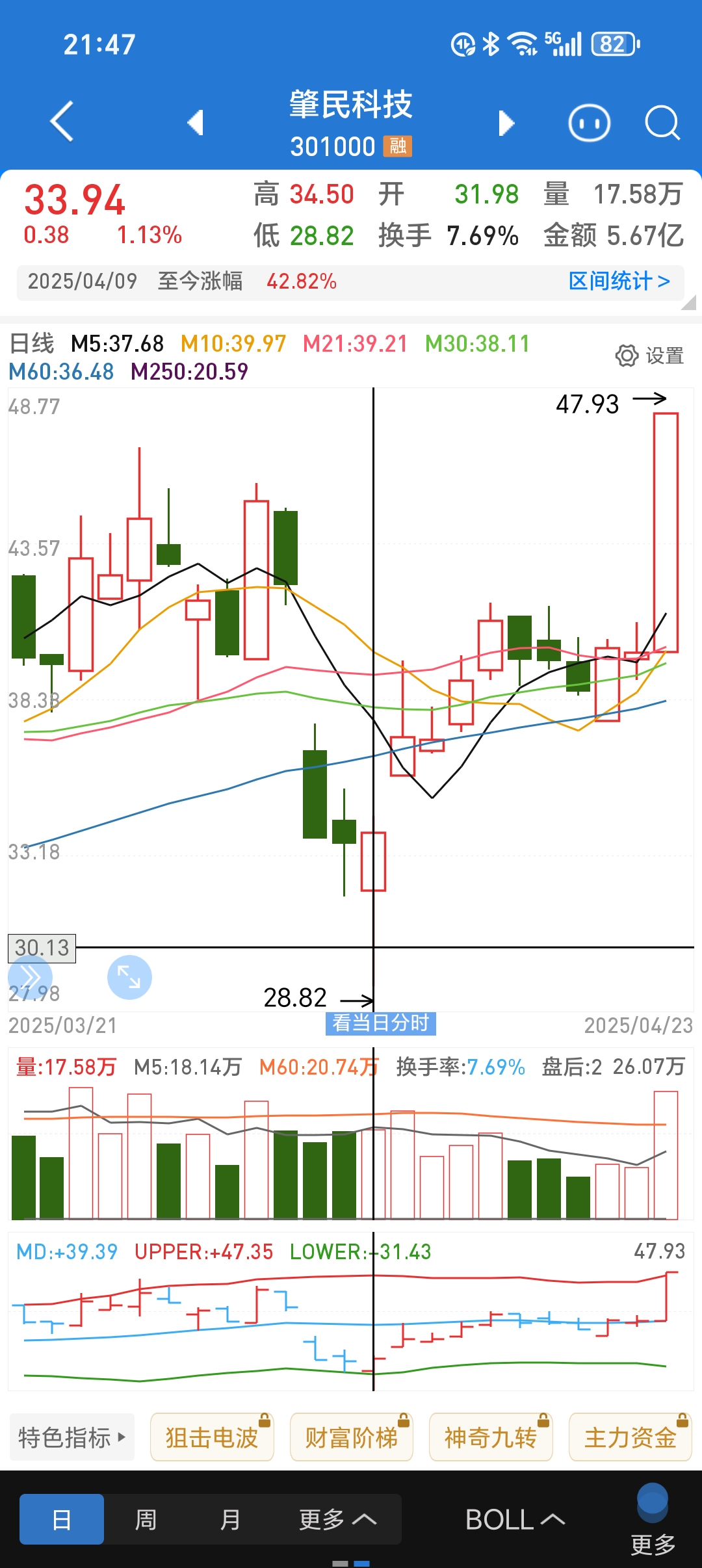Go to previous stock with left arrow

pyautogui.click(x=196, y=122)
